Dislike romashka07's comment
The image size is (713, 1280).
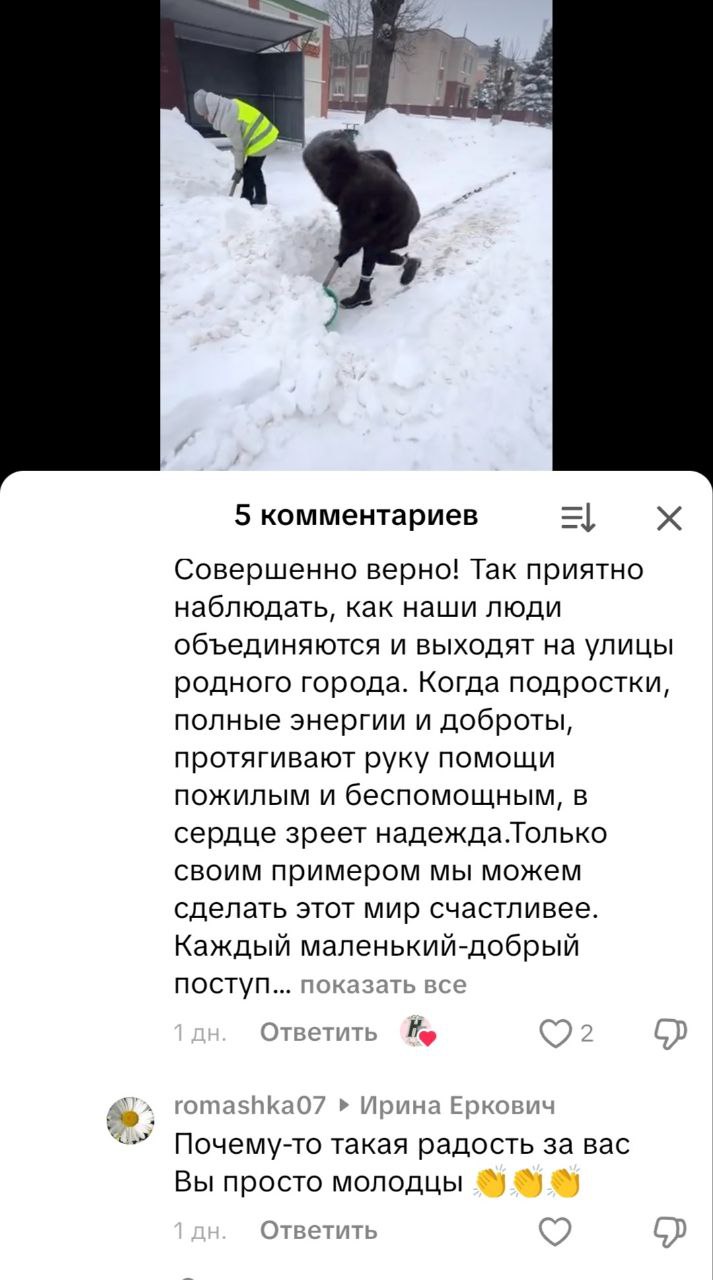click(x=671, y=1231)
